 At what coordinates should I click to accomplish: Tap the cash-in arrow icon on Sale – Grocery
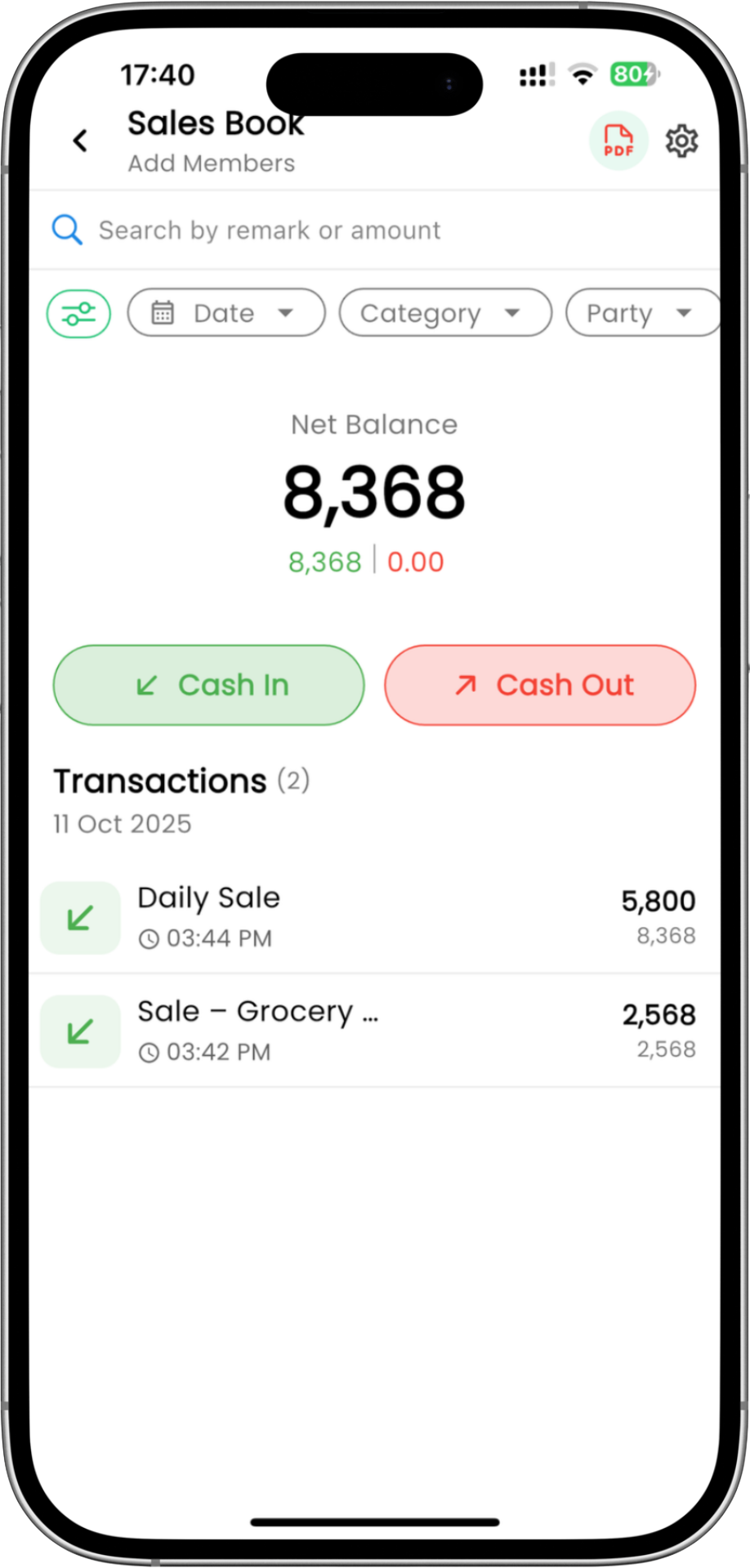79,1031
